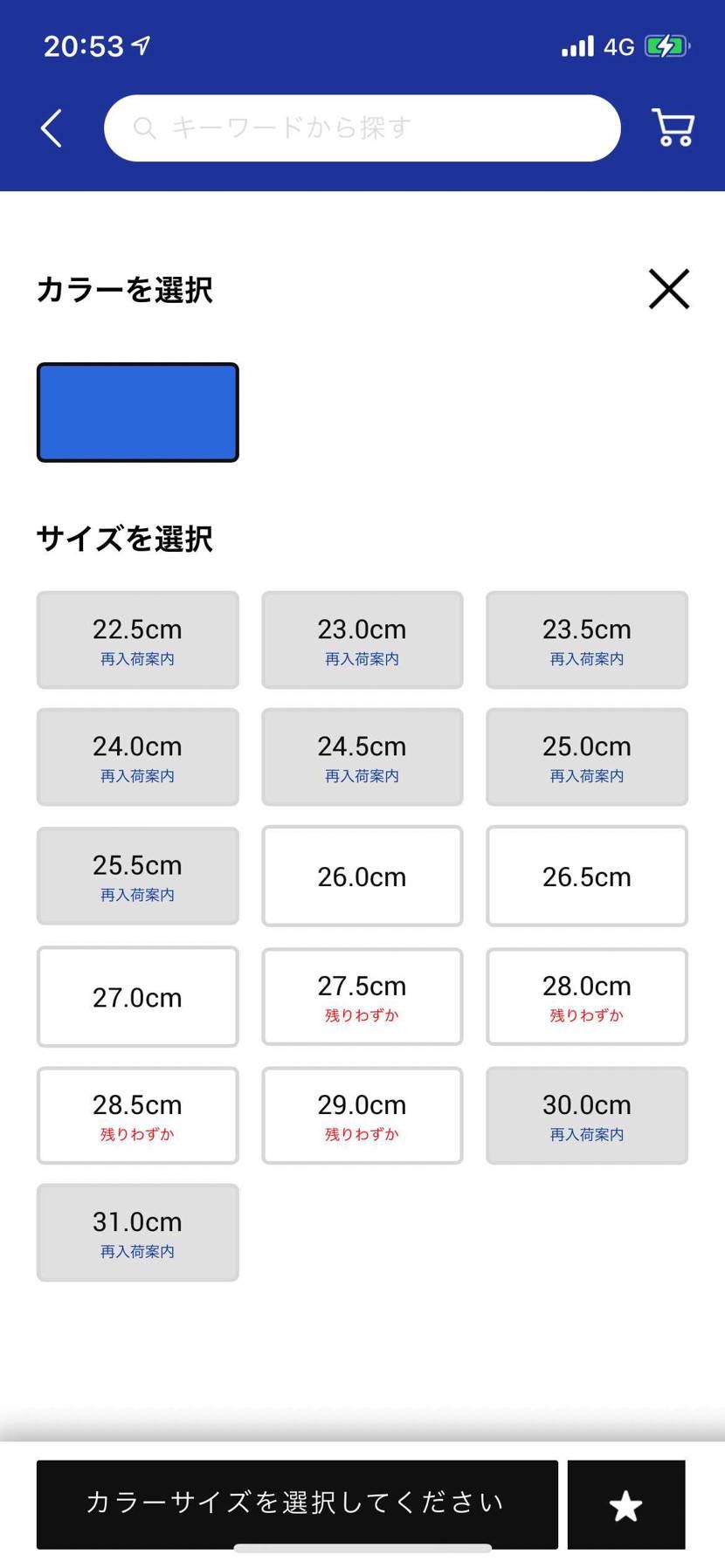The height and width of the screenshot is (1568, 725).
Task: Choose size 26.0cm
Action: pyautogui.click(x=362, y=876)
